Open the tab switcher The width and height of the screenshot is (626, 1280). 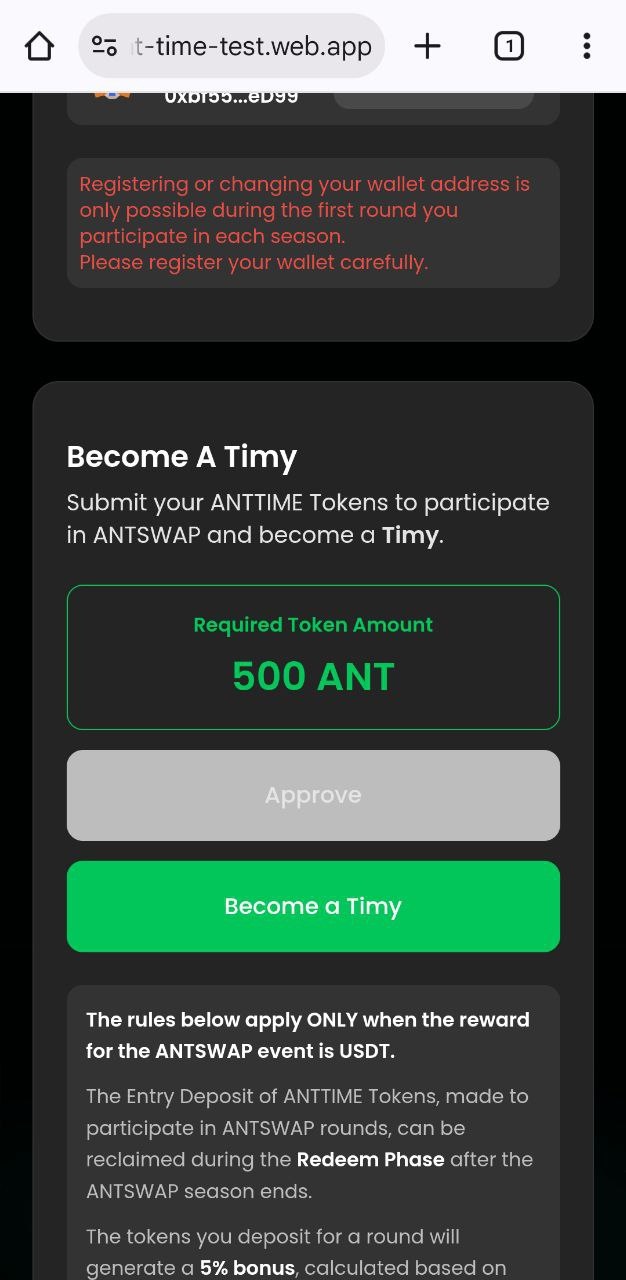509,46
